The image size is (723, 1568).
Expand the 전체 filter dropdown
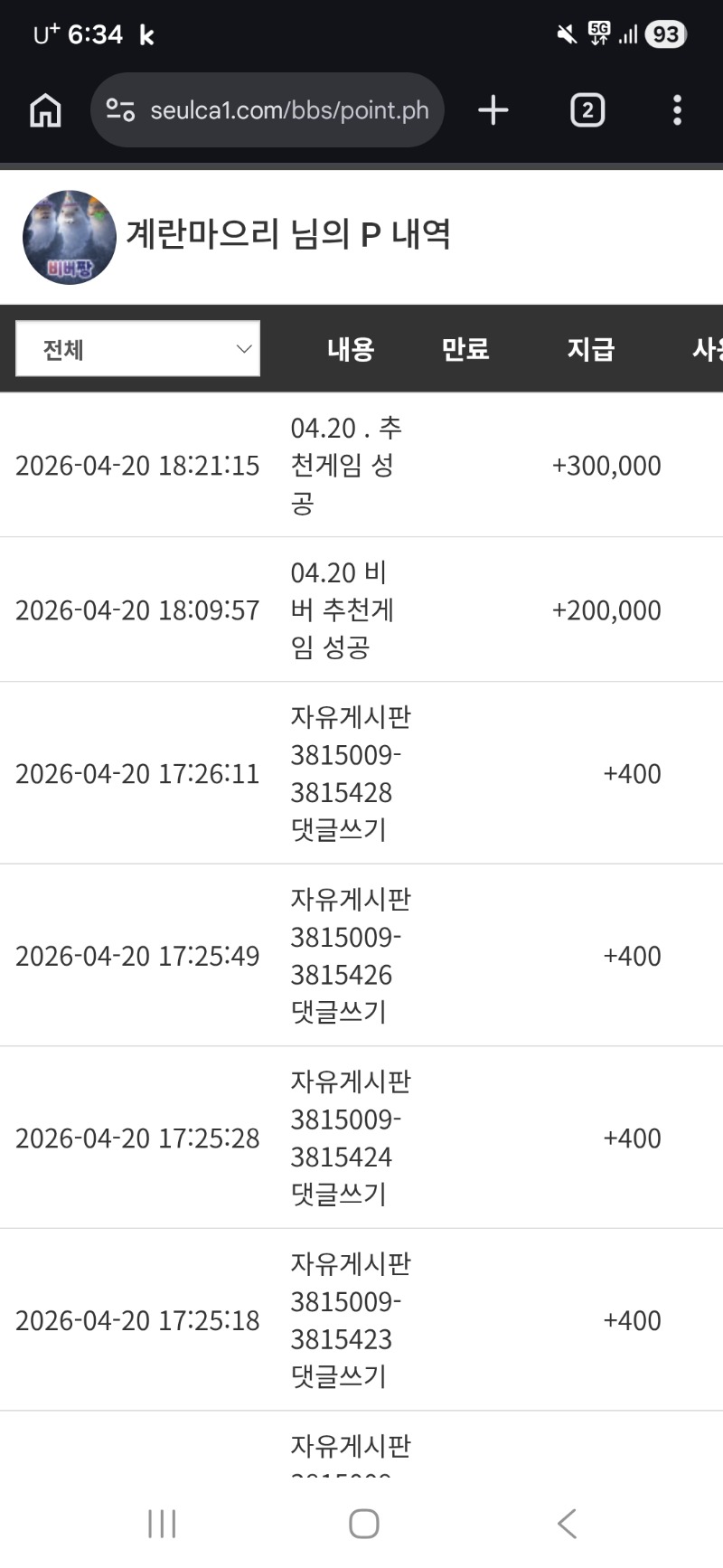click(x=138, y=349)
